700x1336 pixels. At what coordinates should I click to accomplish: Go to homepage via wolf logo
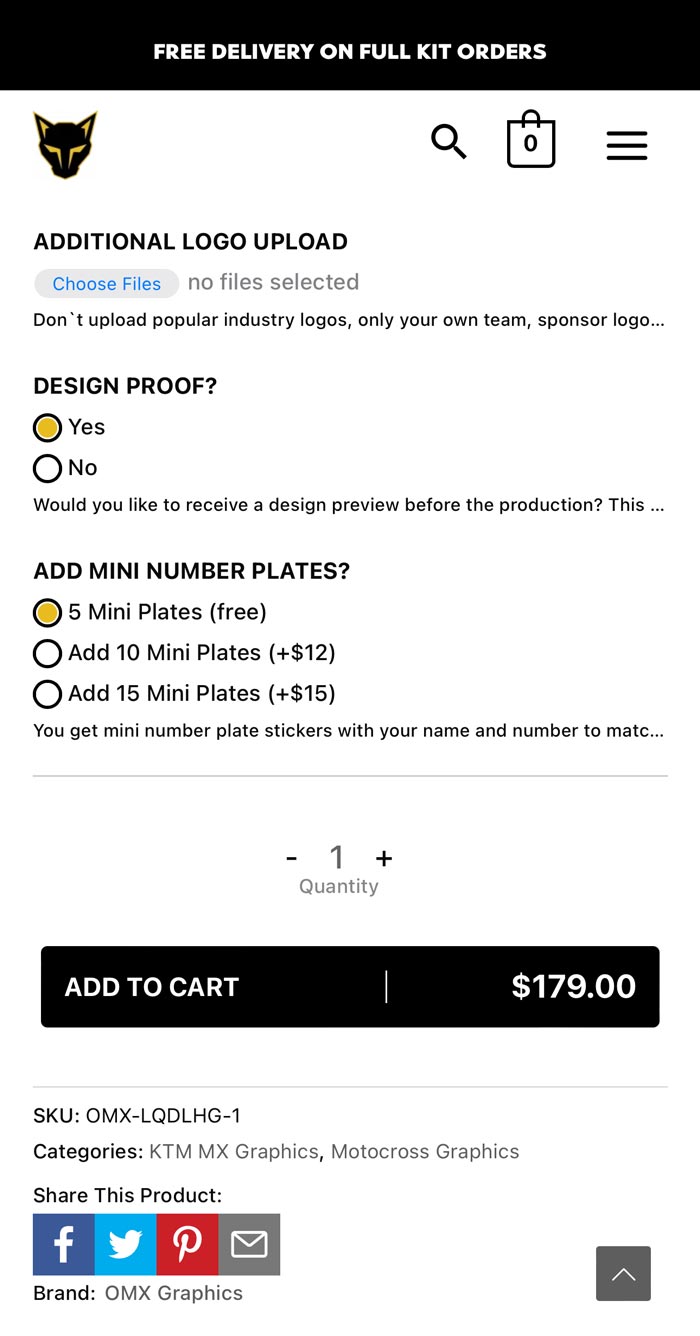coord(65,145)
